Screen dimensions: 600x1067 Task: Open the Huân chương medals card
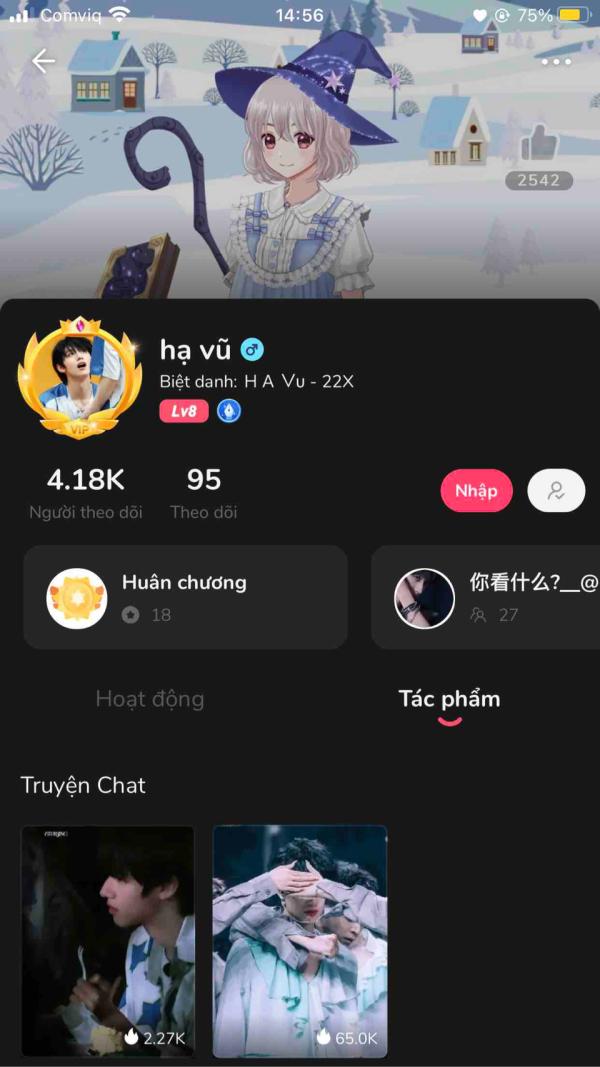click(185, 597)
